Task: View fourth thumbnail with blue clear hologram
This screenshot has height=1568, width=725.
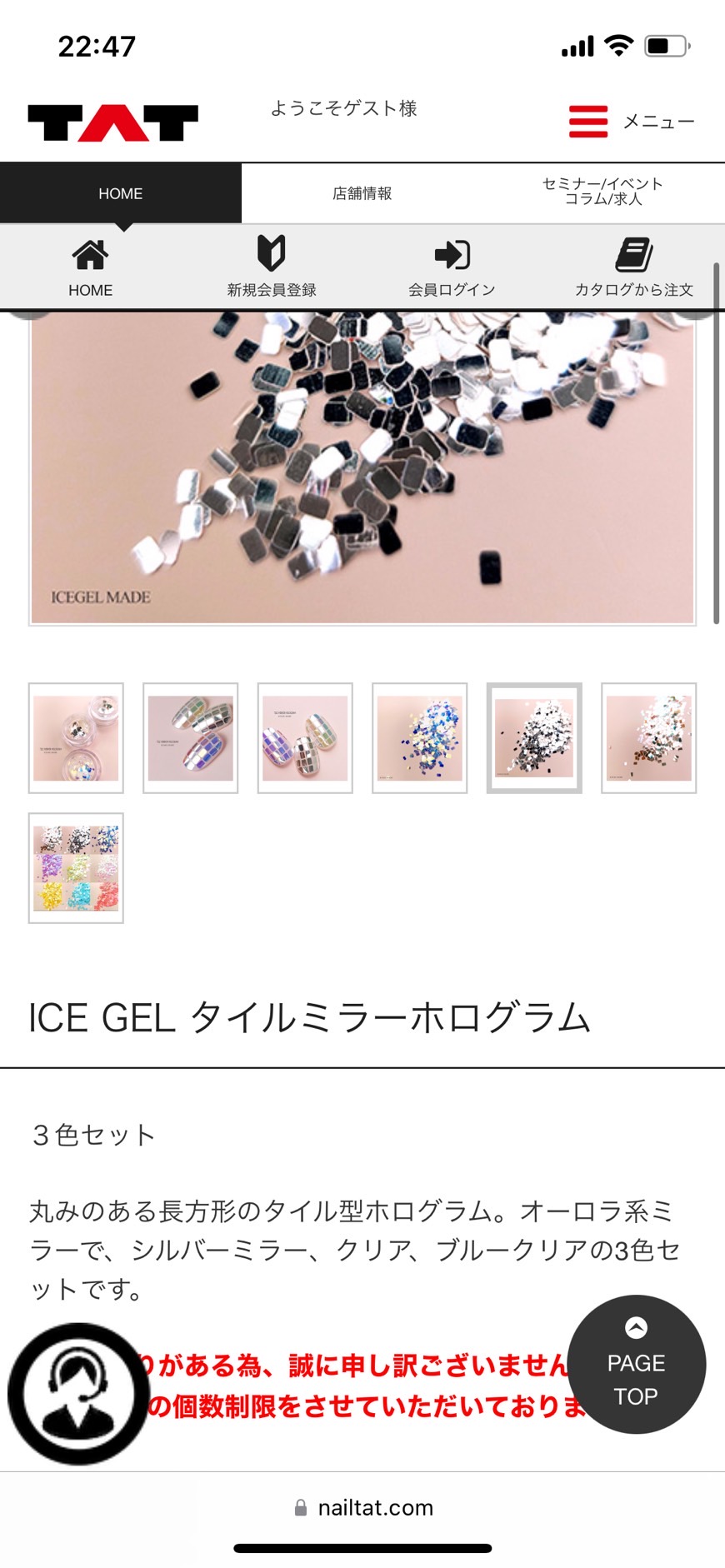Action: coord(420,738)
